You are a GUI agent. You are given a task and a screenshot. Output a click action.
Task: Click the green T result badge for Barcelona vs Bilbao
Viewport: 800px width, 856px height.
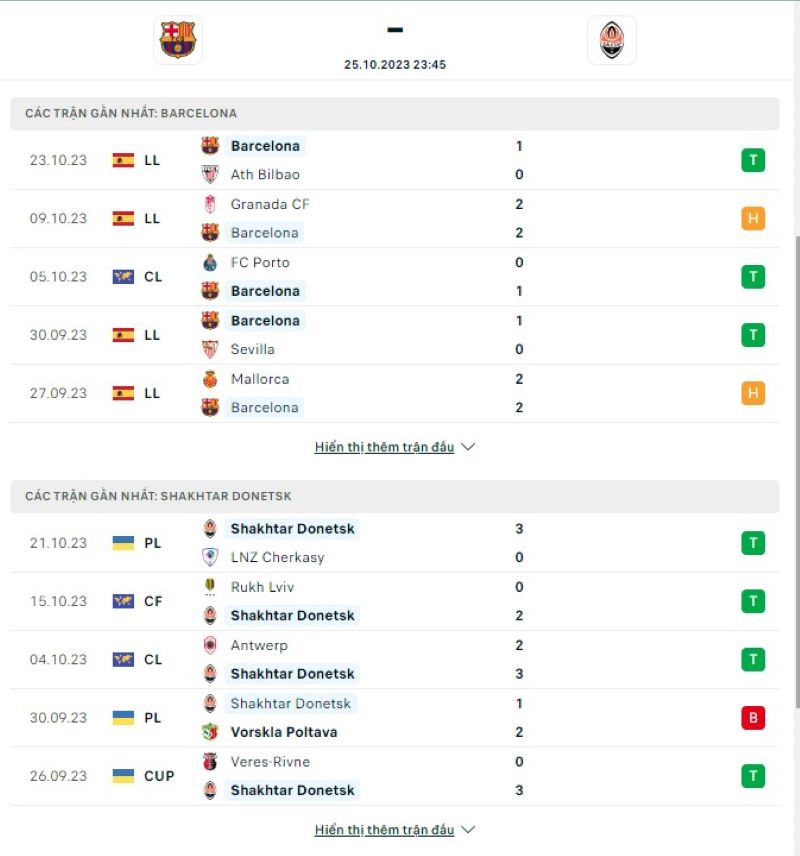point(753,159)
